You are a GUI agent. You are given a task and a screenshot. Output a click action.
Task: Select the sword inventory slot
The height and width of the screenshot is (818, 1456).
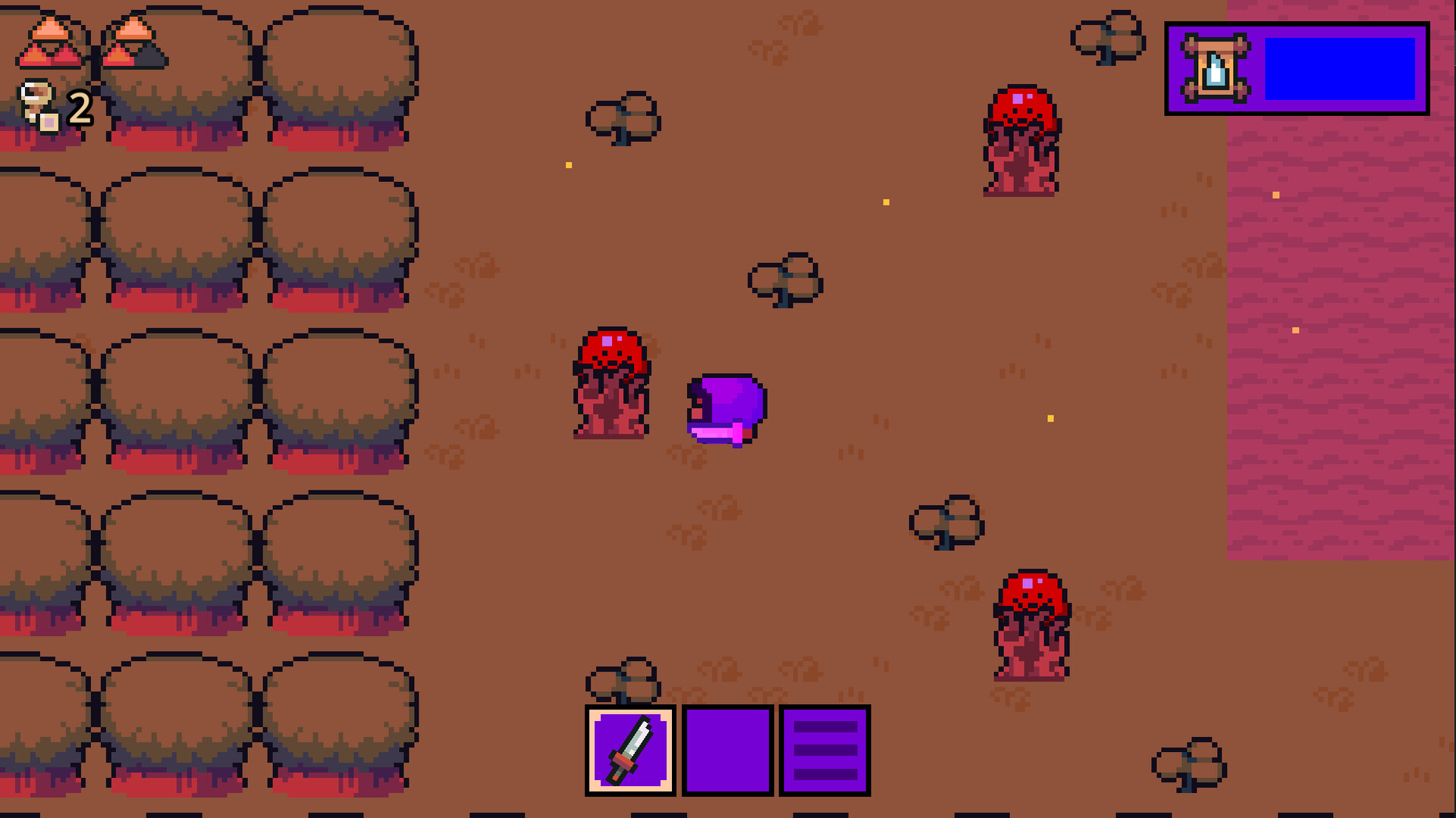point(630,750)
